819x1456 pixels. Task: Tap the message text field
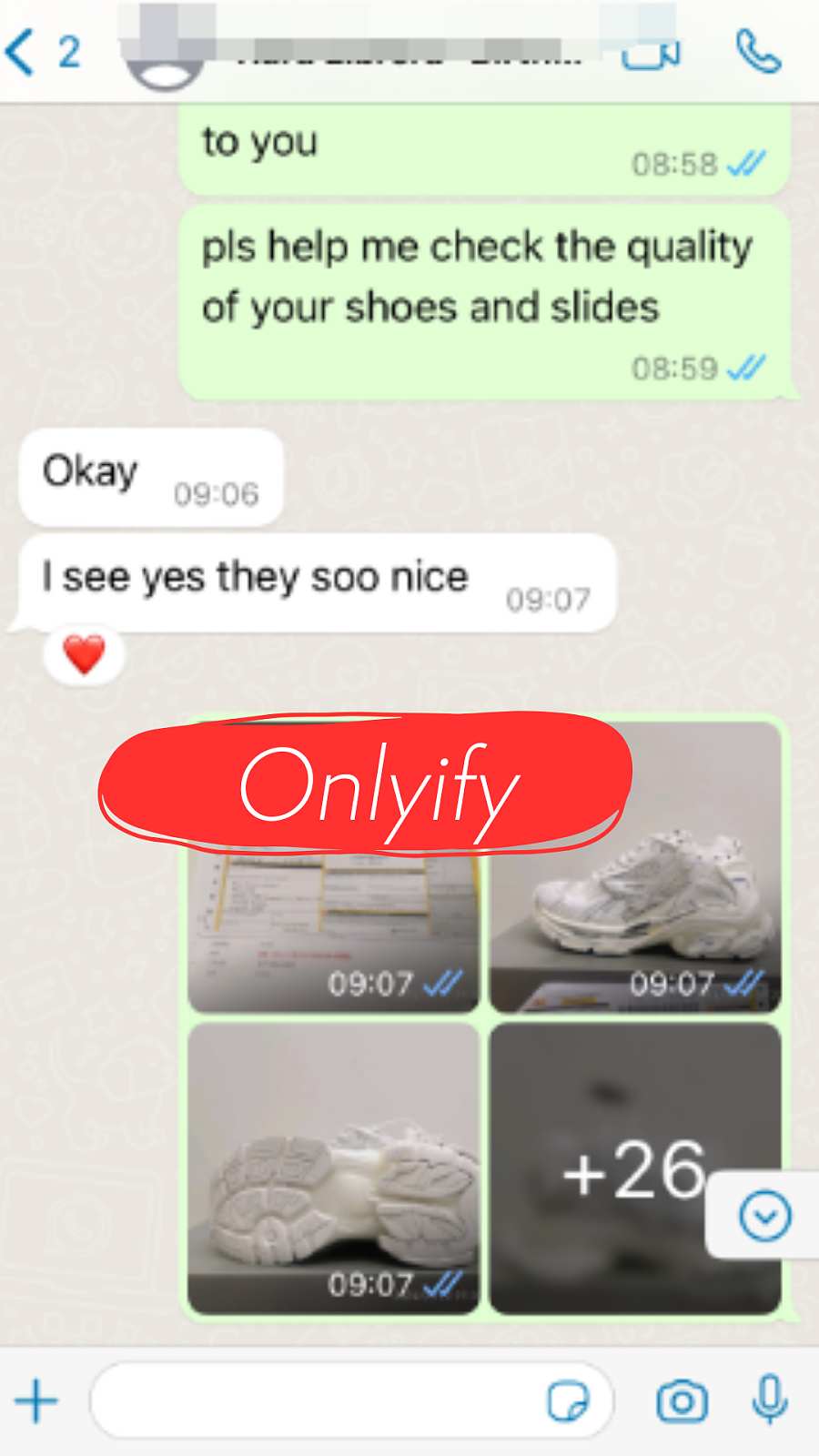pos(351,1400)
